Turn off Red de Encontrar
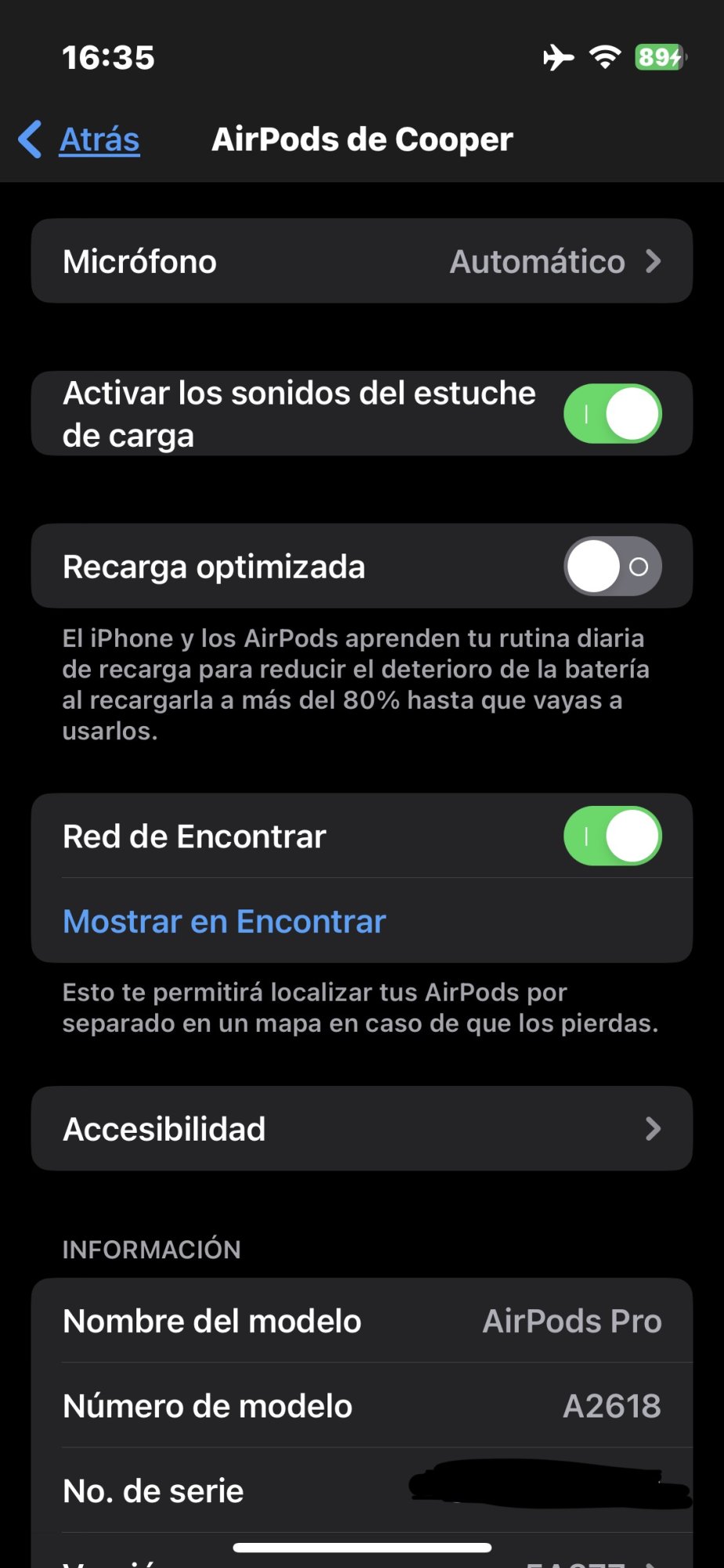This screenshot has width=724, height=1568. click(x=612, y=836)
